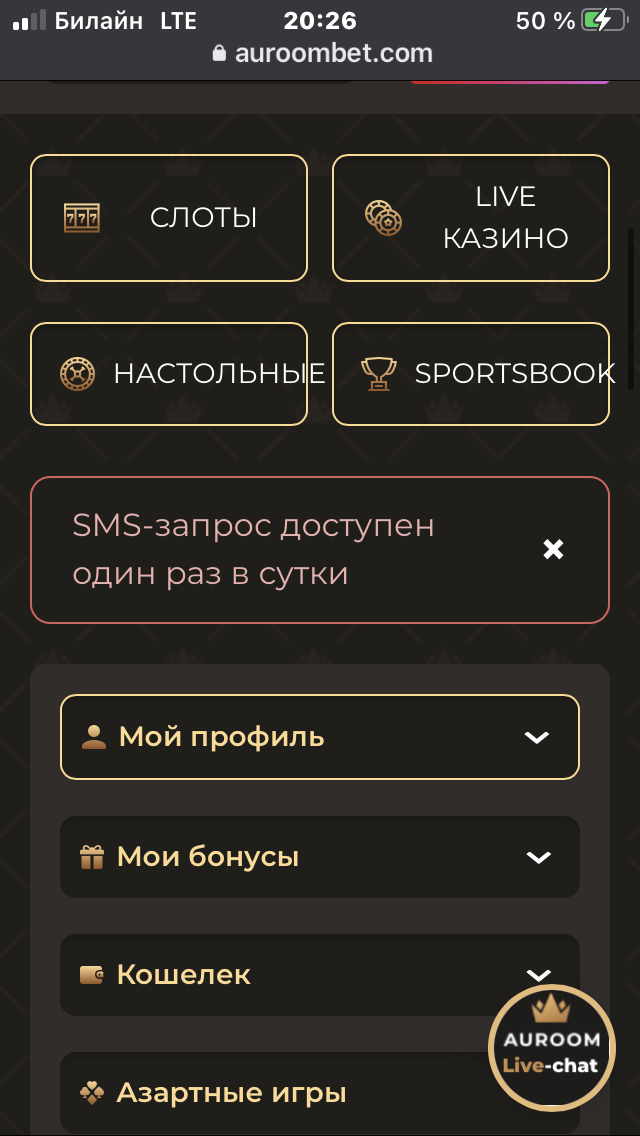Screen dimensions: 640x1136
Task: Tap the auroombet.com address bar
Action: click(322, 54)
